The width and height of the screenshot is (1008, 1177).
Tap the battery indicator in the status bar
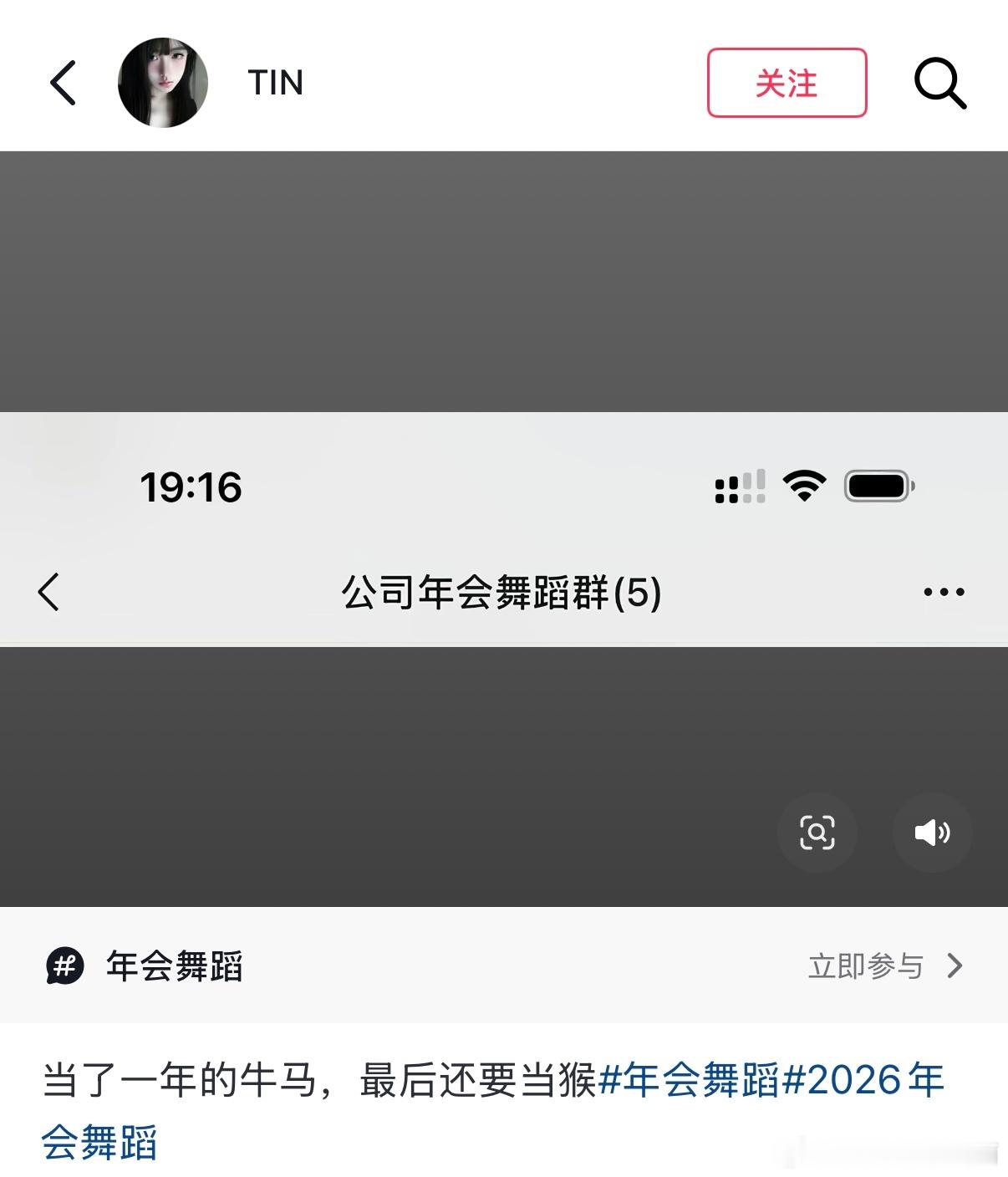[877, 487]
